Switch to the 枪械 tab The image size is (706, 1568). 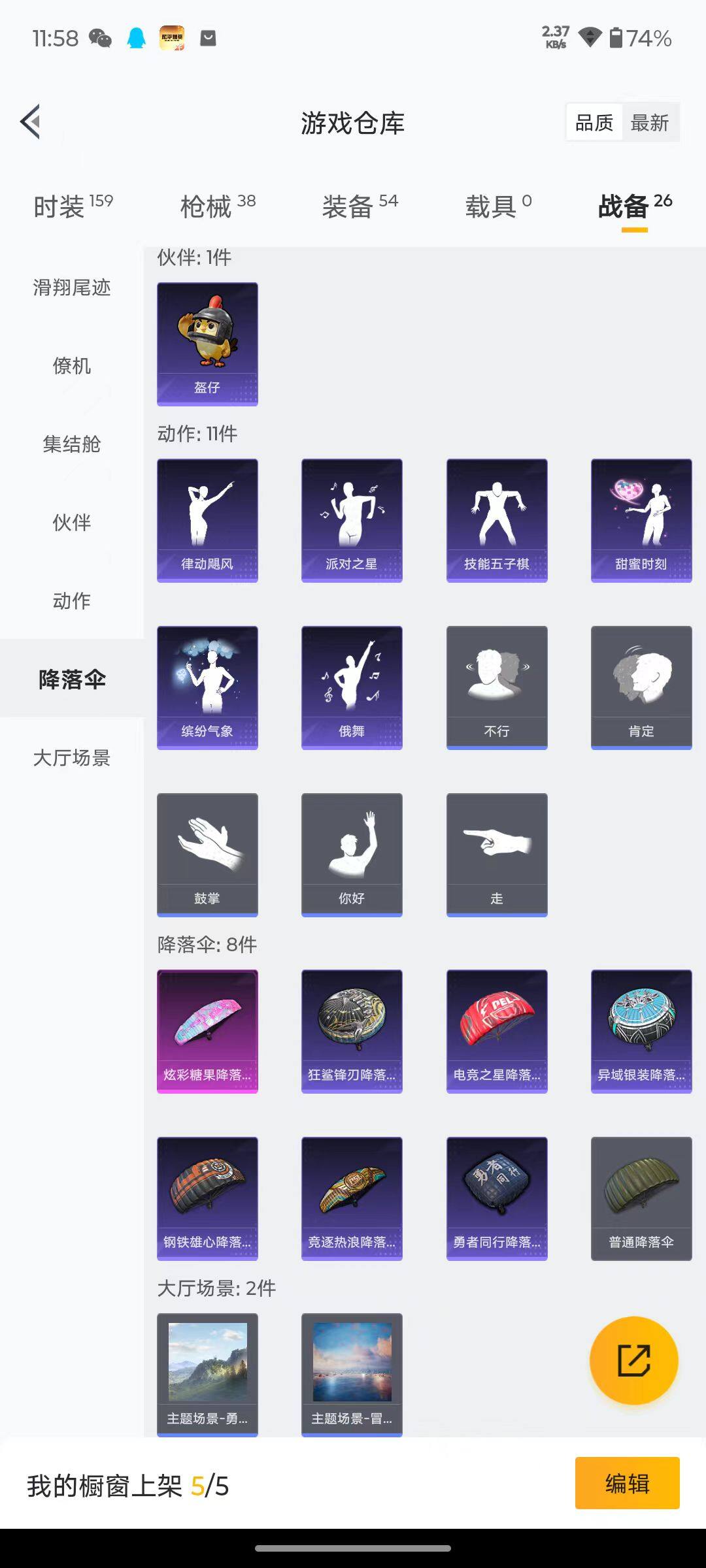click(217, 206)
